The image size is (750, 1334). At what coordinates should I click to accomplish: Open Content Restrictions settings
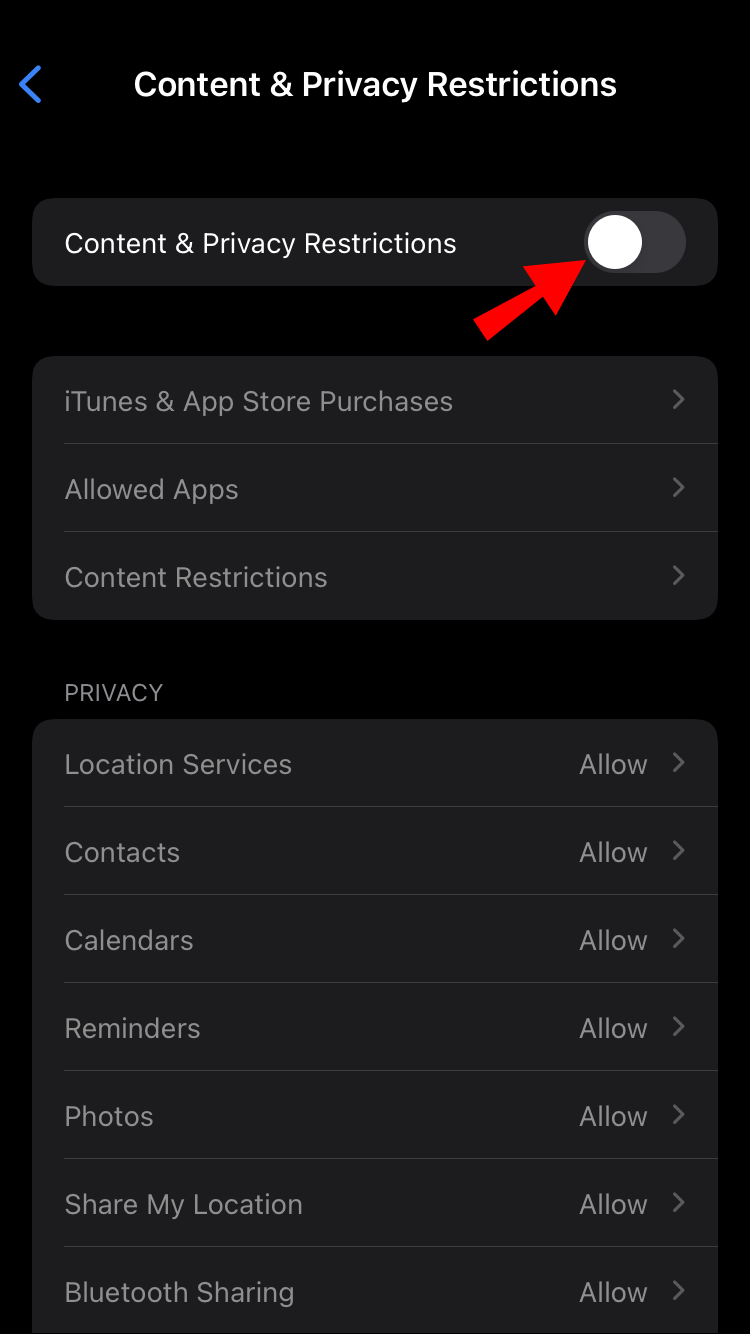point(375,577)
